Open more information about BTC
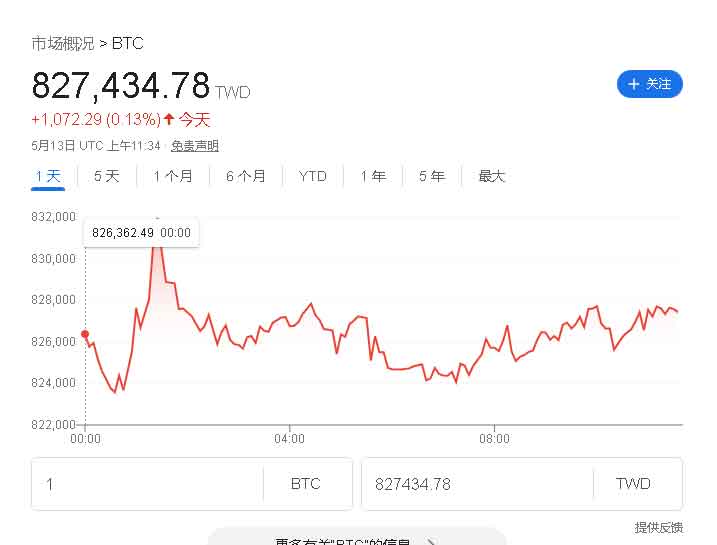This screenshot has width=717, height=545. (356, 539)
